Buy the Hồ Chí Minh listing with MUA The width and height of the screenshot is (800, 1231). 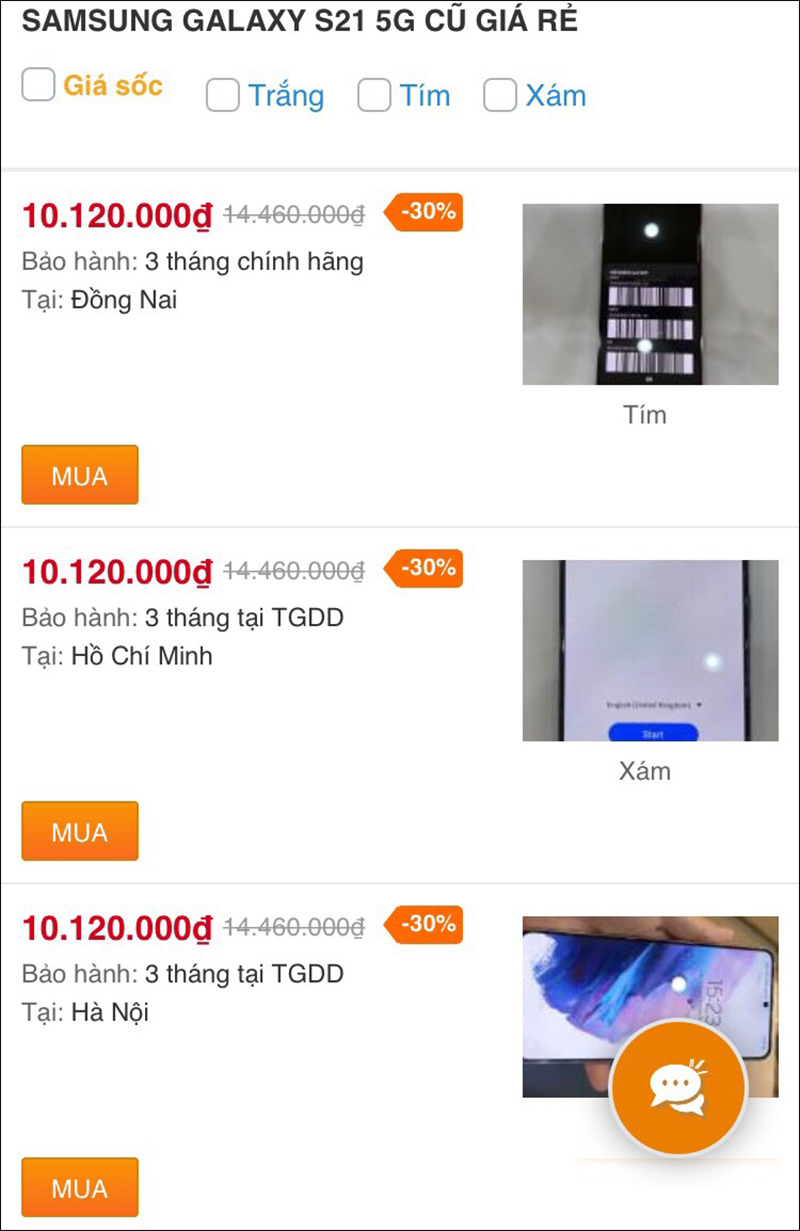pos(80,831)
